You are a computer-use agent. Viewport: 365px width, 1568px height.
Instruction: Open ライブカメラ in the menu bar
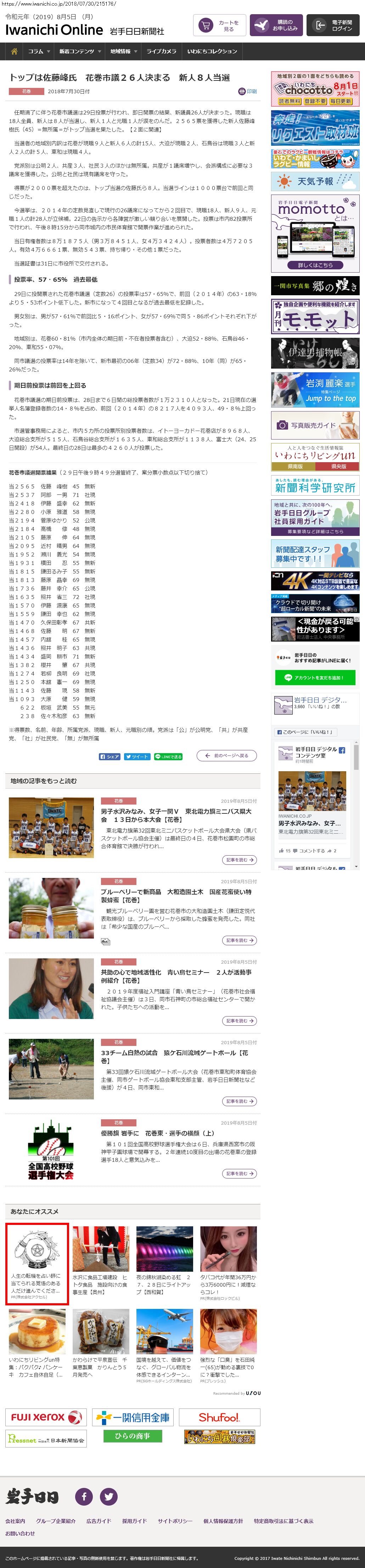pos(161,51)
